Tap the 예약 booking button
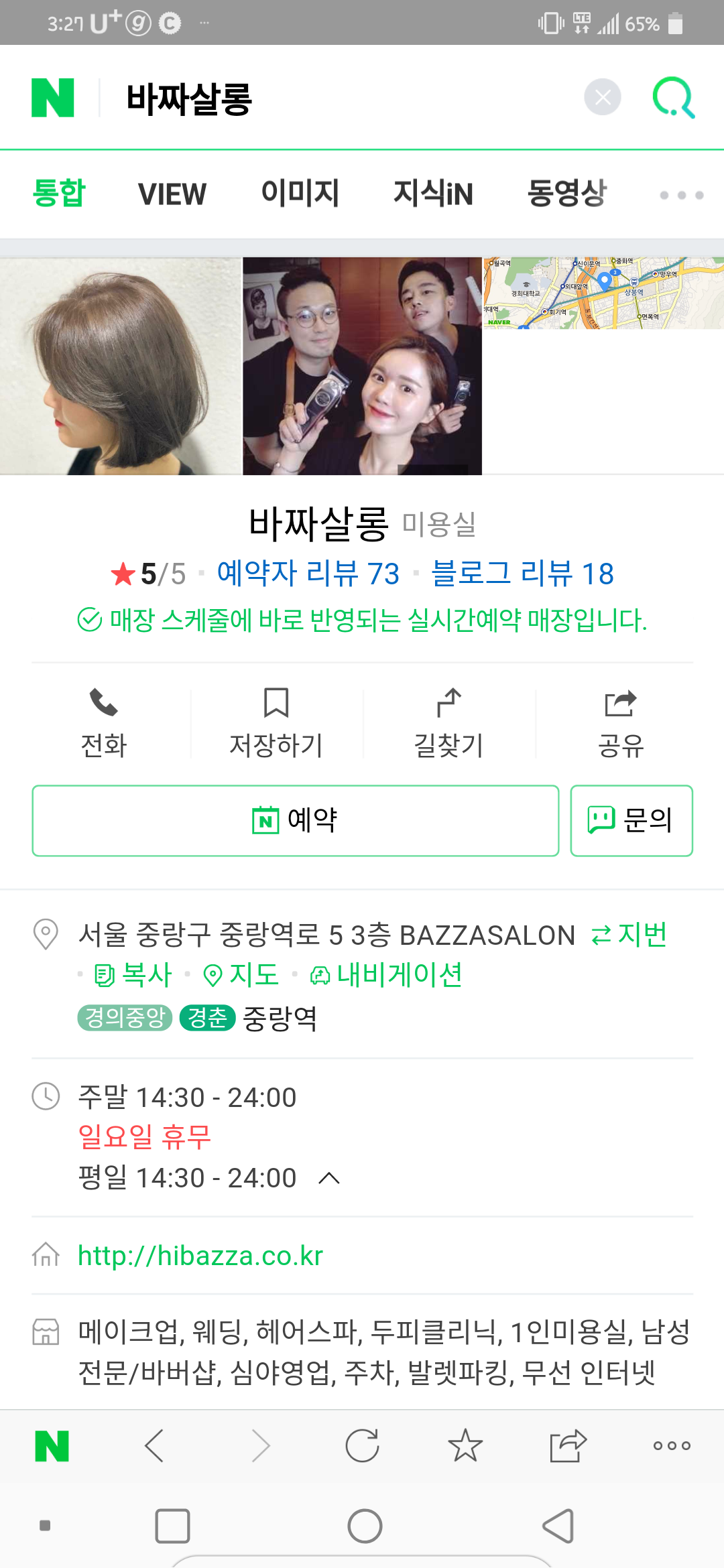 tap(295, 820)
